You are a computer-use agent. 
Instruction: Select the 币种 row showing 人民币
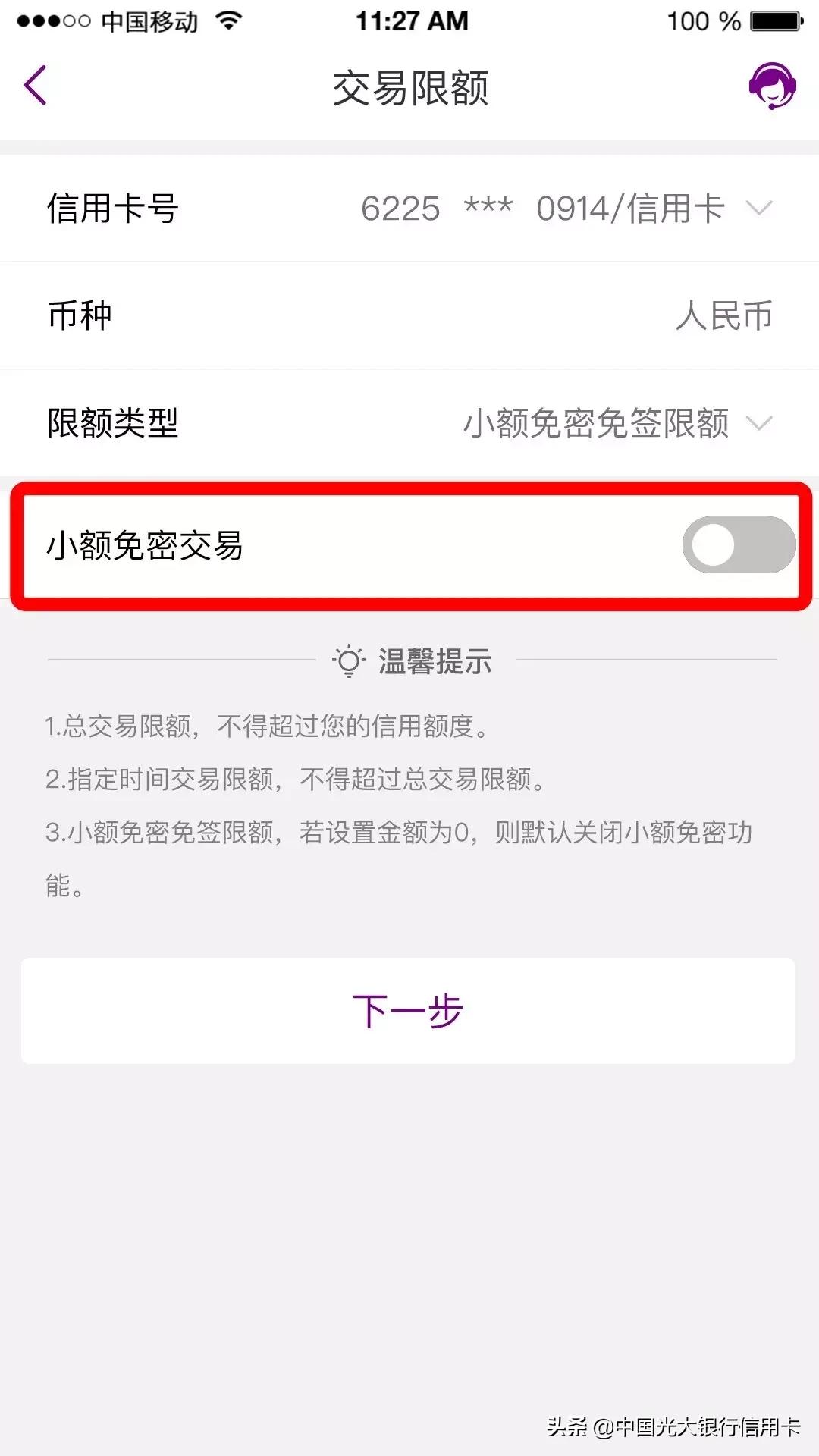pos(409,315)
